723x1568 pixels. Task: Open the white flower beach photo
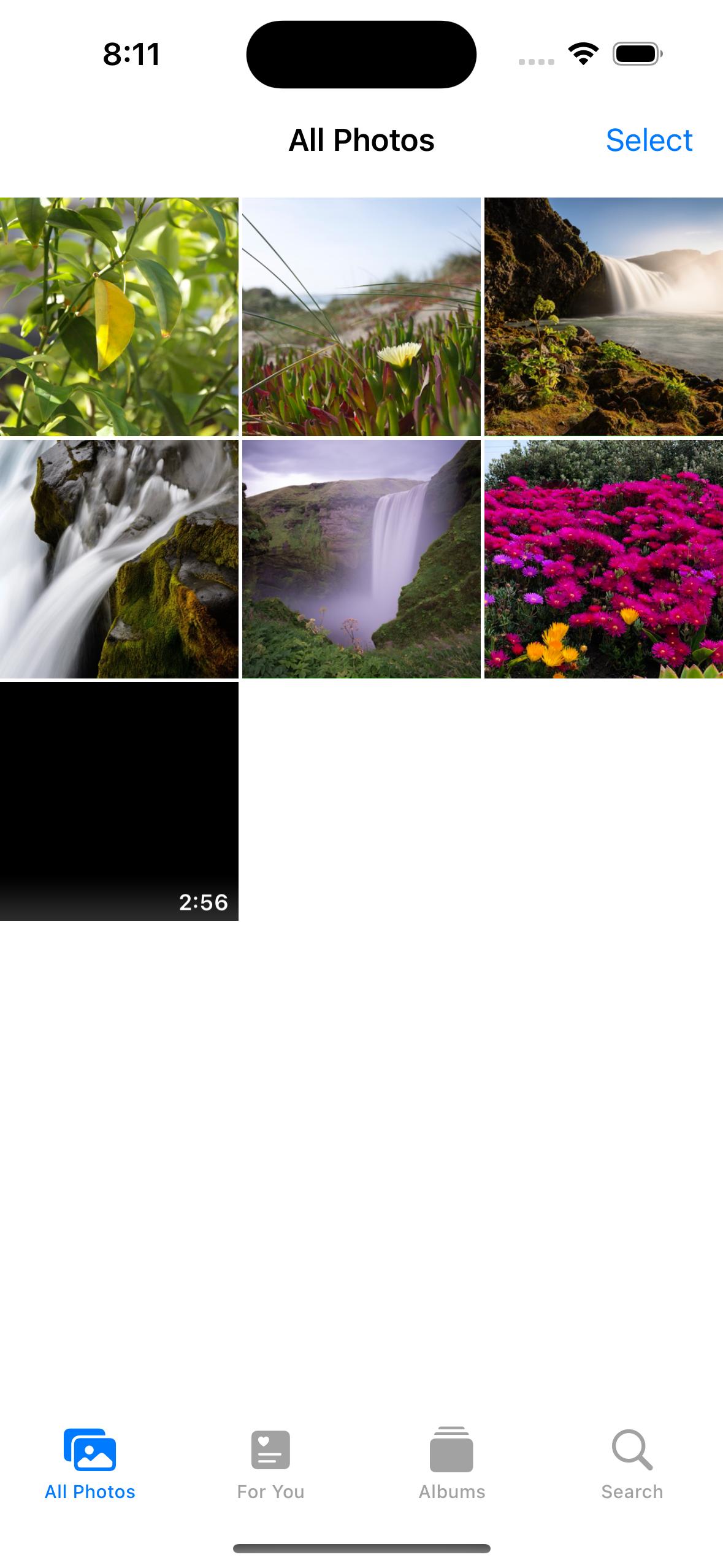(361, 317)
